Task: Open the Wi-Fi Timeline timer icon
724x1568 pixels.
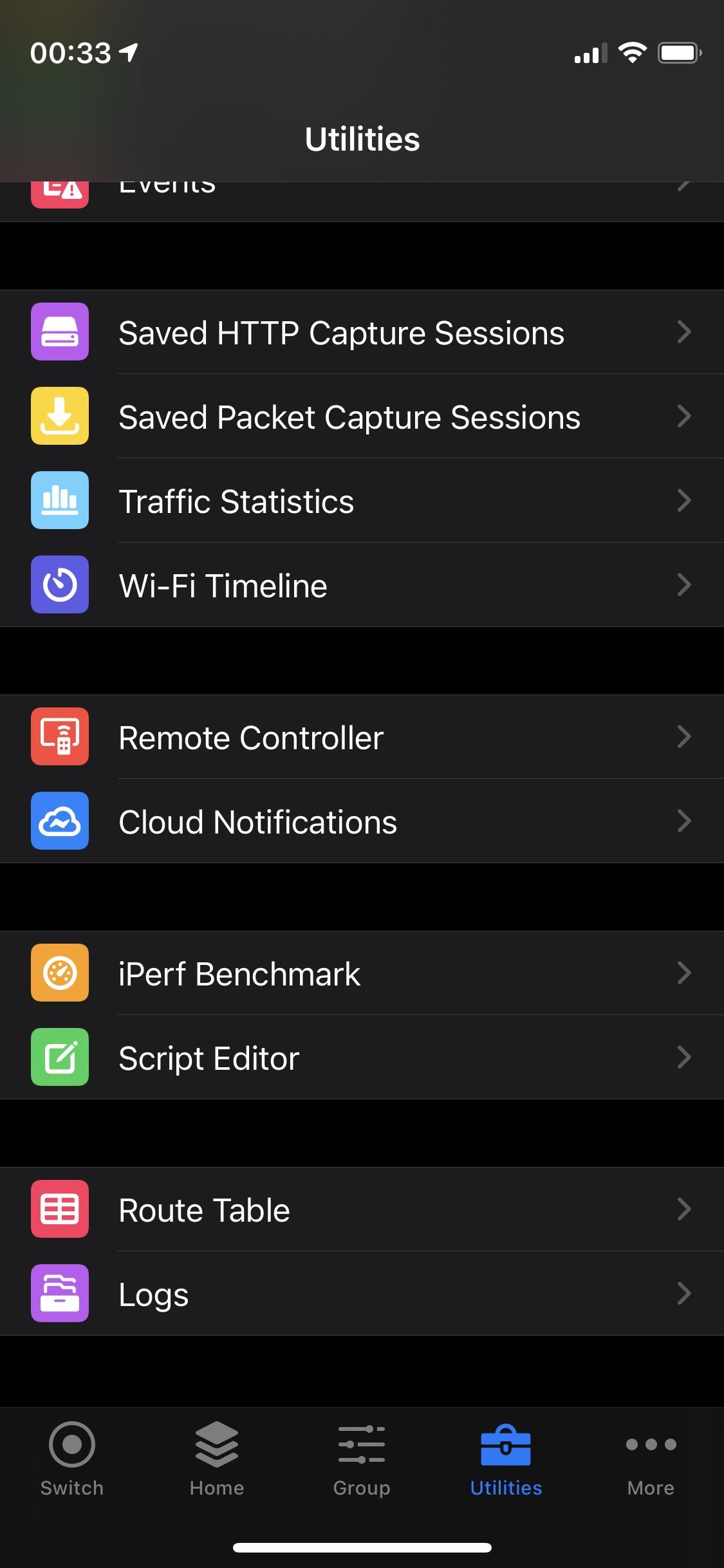Action: [x=59, y=585]
